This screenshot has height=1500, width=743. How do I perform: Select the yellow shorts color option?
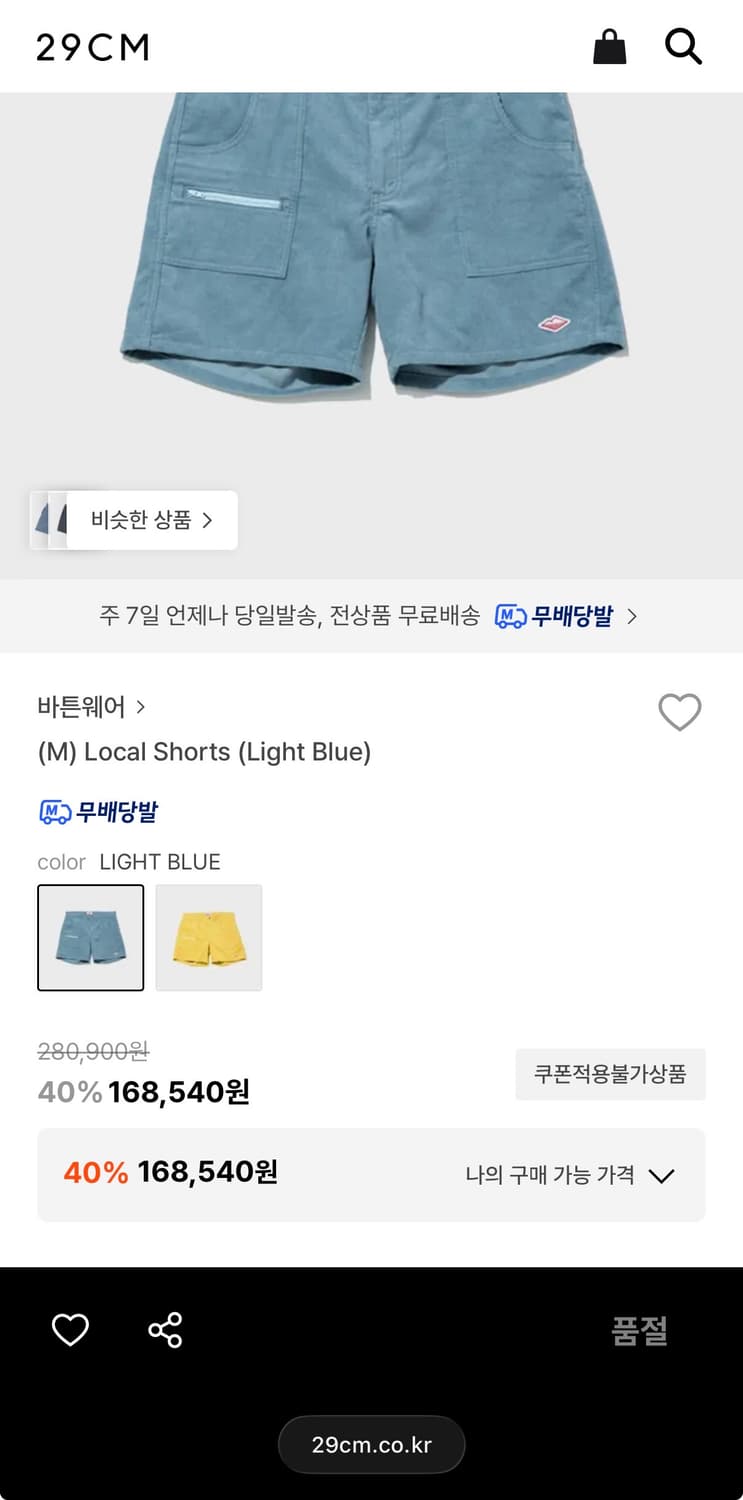[x=208, y=937]
